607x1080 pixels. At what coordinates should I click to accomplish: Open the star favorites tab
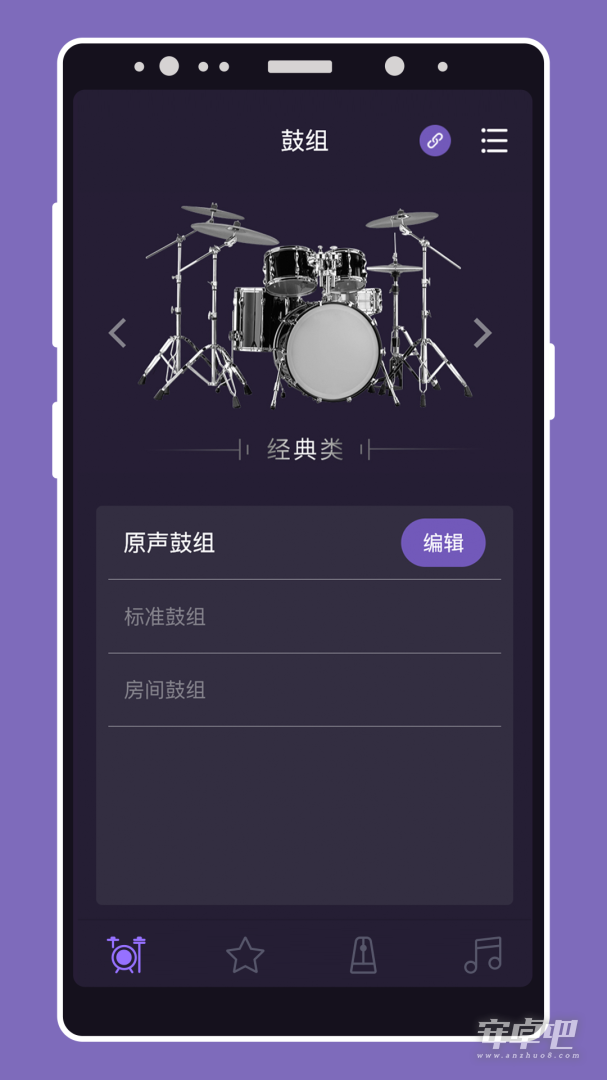(x=245, y=955)
